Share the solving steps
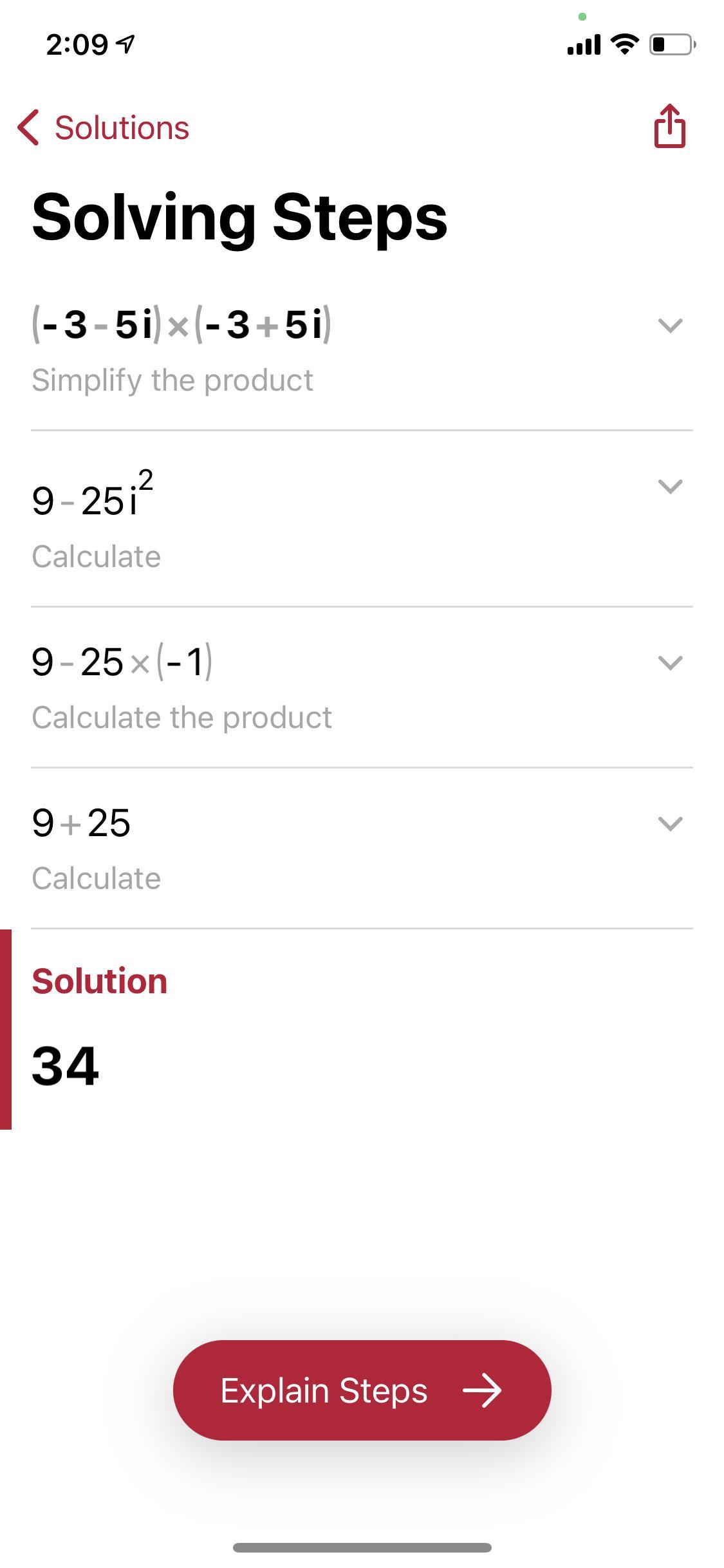This screenshot has height=1568, width=724. pos(669,127)
